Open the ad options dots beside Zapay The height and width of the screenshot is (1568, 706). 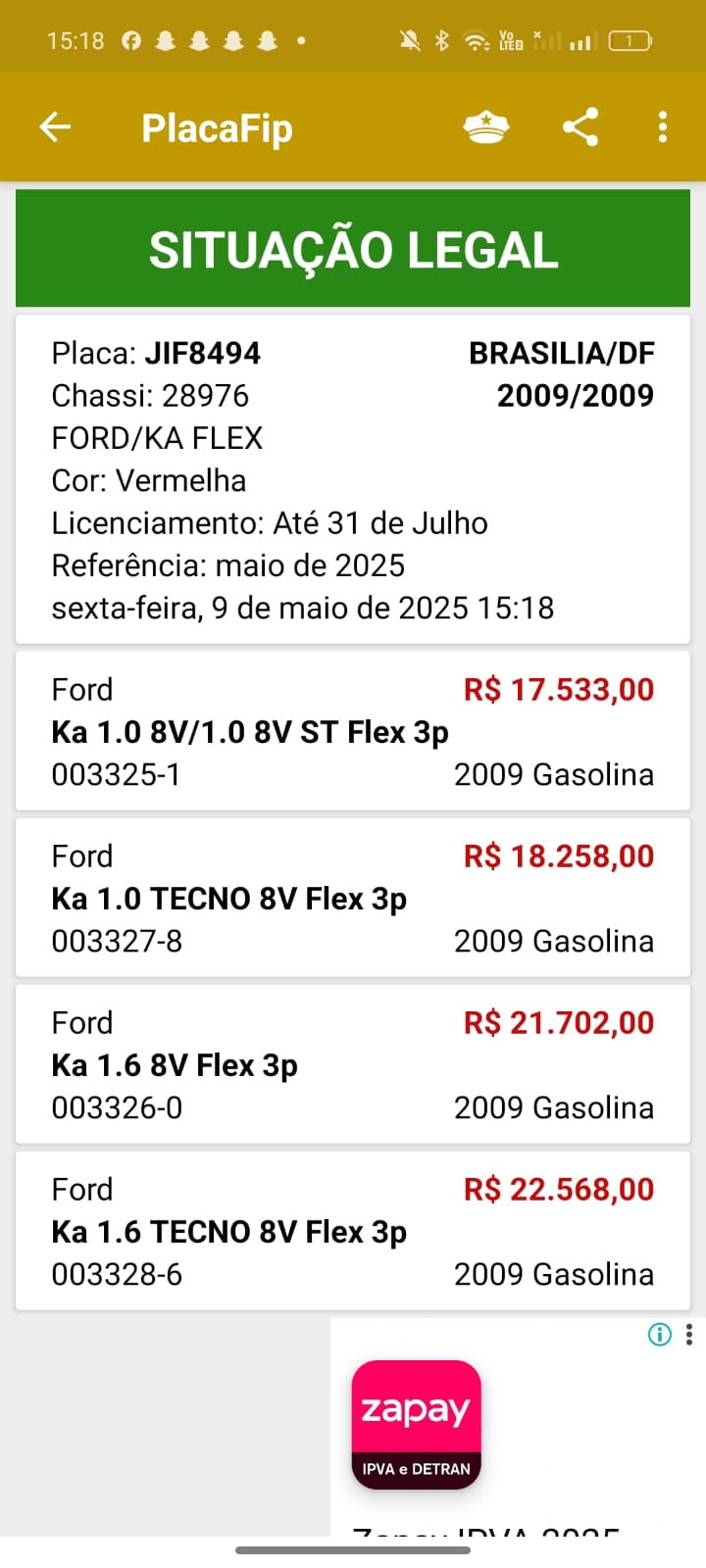(x=689, y=1334)
